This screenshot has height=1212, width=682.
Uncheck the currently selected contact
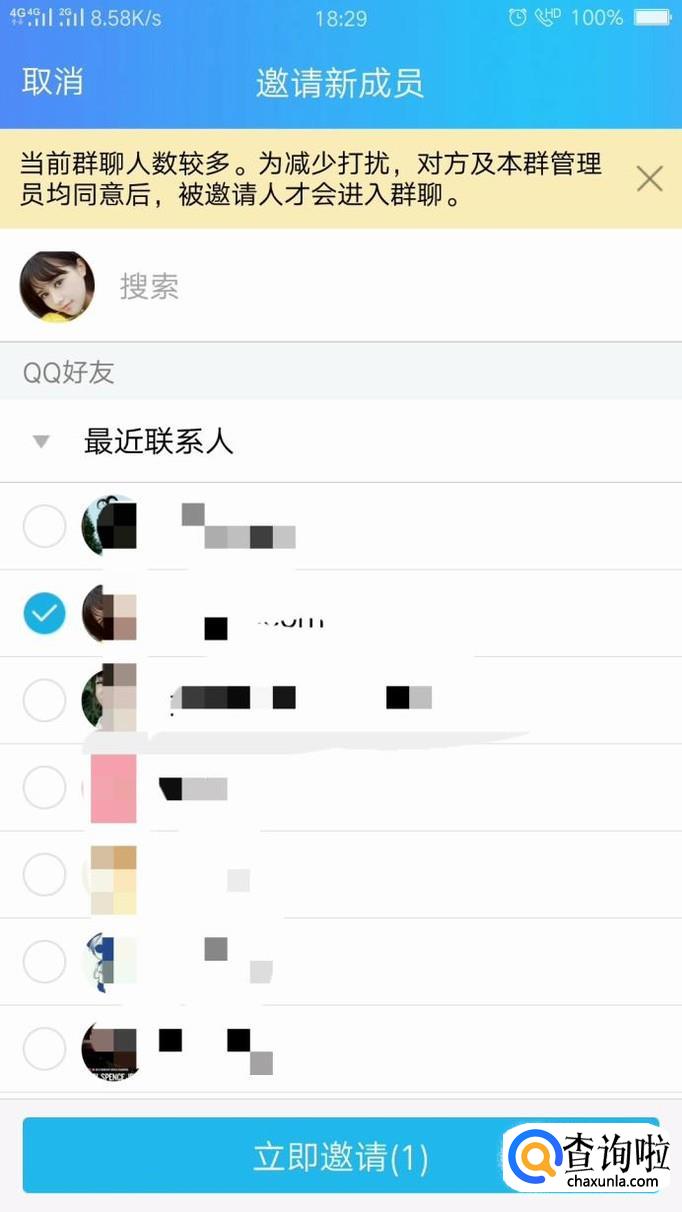(44, 613)
